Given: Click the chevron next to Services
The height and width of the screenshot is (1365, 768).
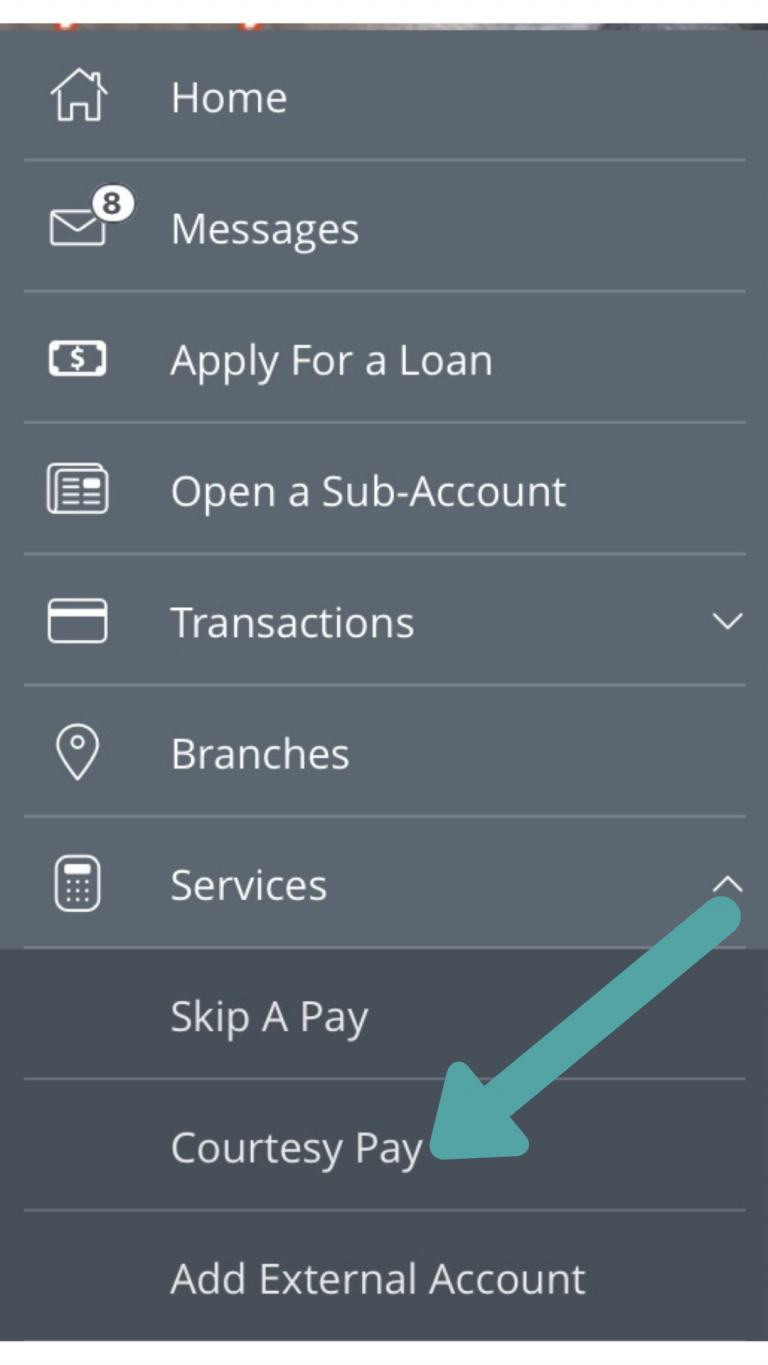Looking at the screenshot, I should (x=729, y=884).
